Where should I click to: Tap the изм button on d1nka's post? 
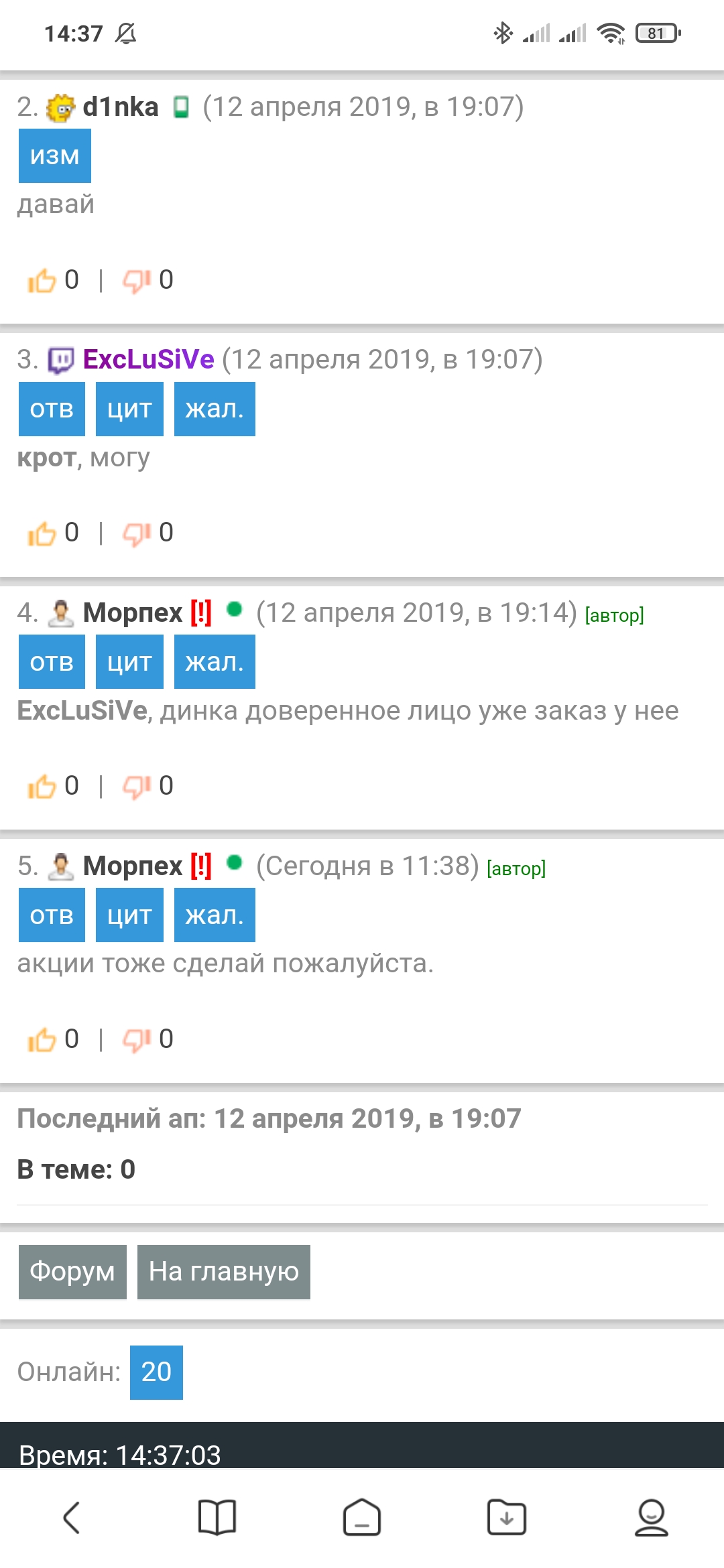point(54,155)
